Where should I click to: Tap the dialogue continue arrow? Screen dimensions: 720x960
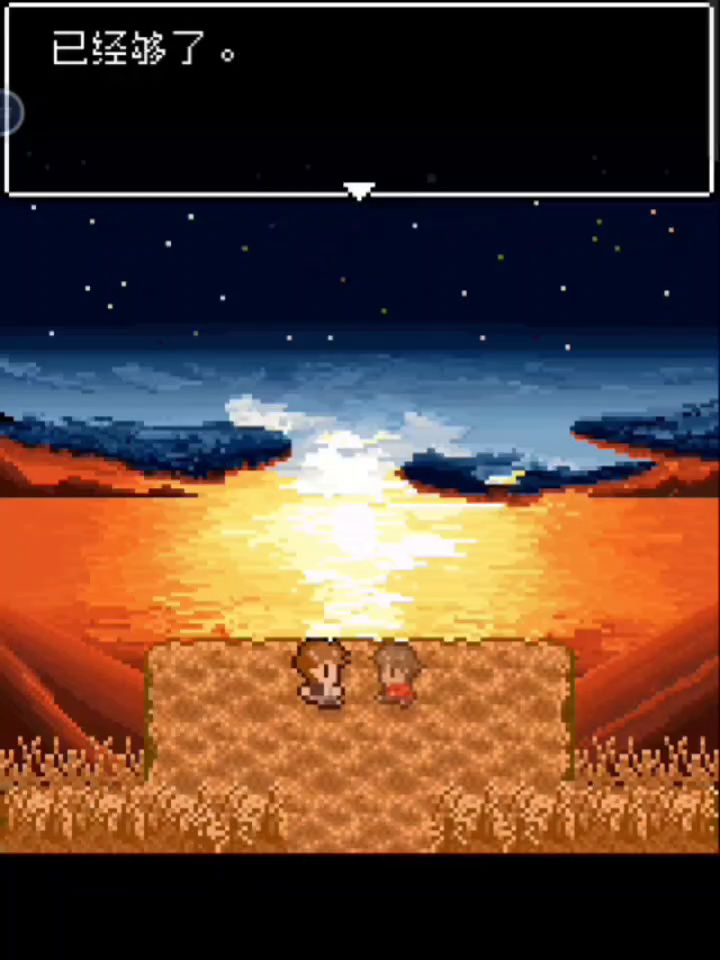[x=359, y=190]
